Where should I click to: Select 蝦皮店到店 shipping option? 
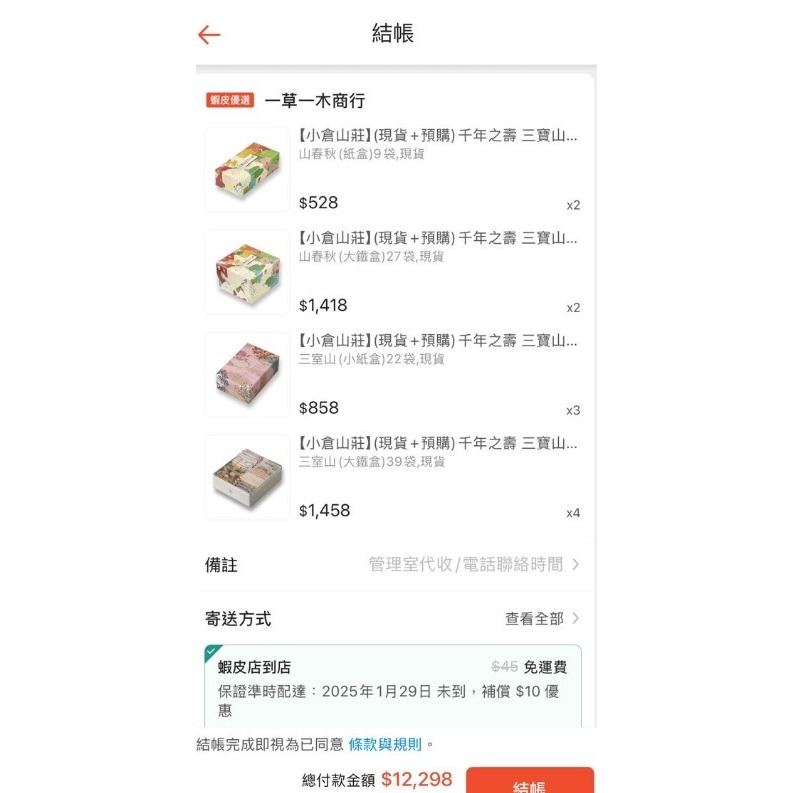pos(392,685)
